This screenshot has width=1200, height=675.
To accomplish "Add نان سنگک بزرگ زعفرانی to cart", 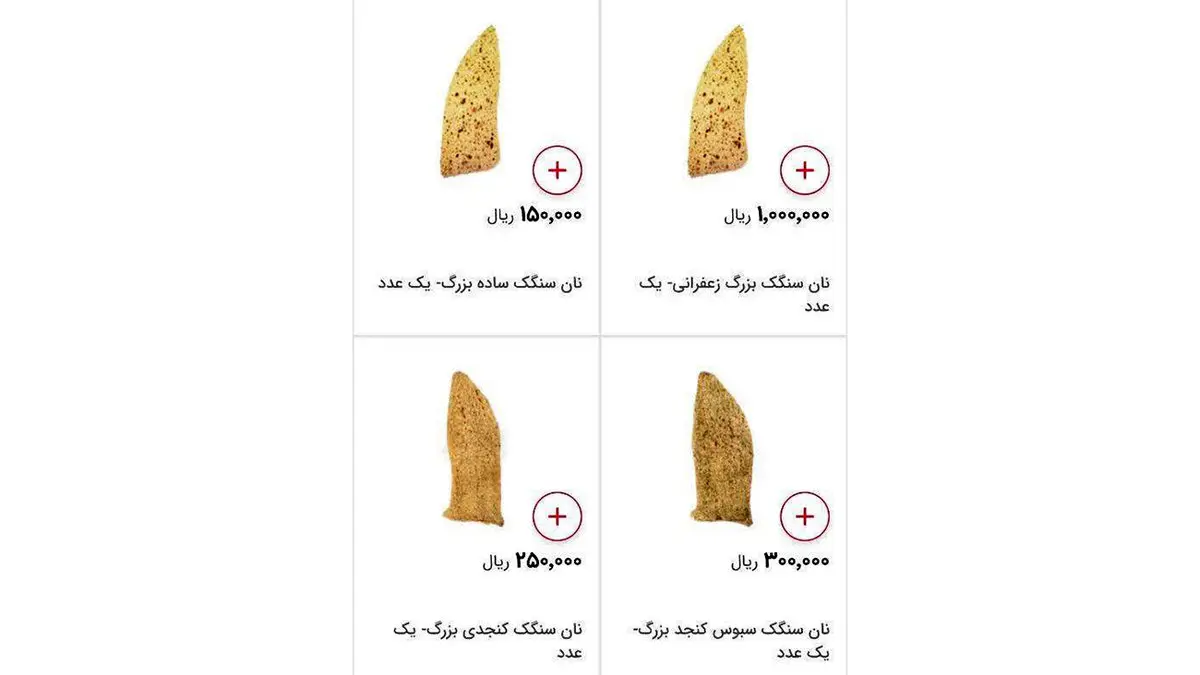I will tap(804, 170).
